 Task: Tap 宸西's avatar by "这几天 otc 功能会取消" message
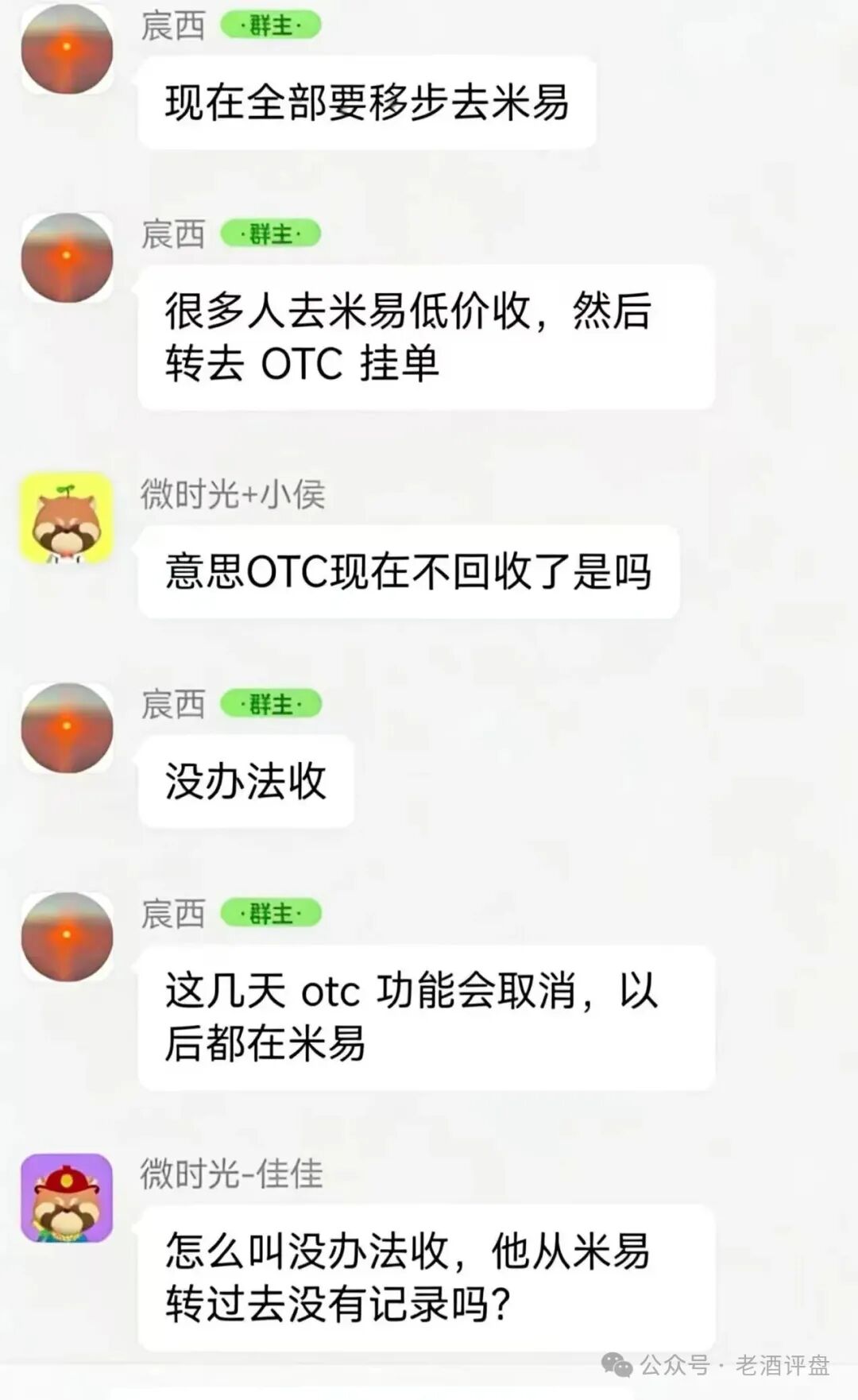click(x=67, y=937)
